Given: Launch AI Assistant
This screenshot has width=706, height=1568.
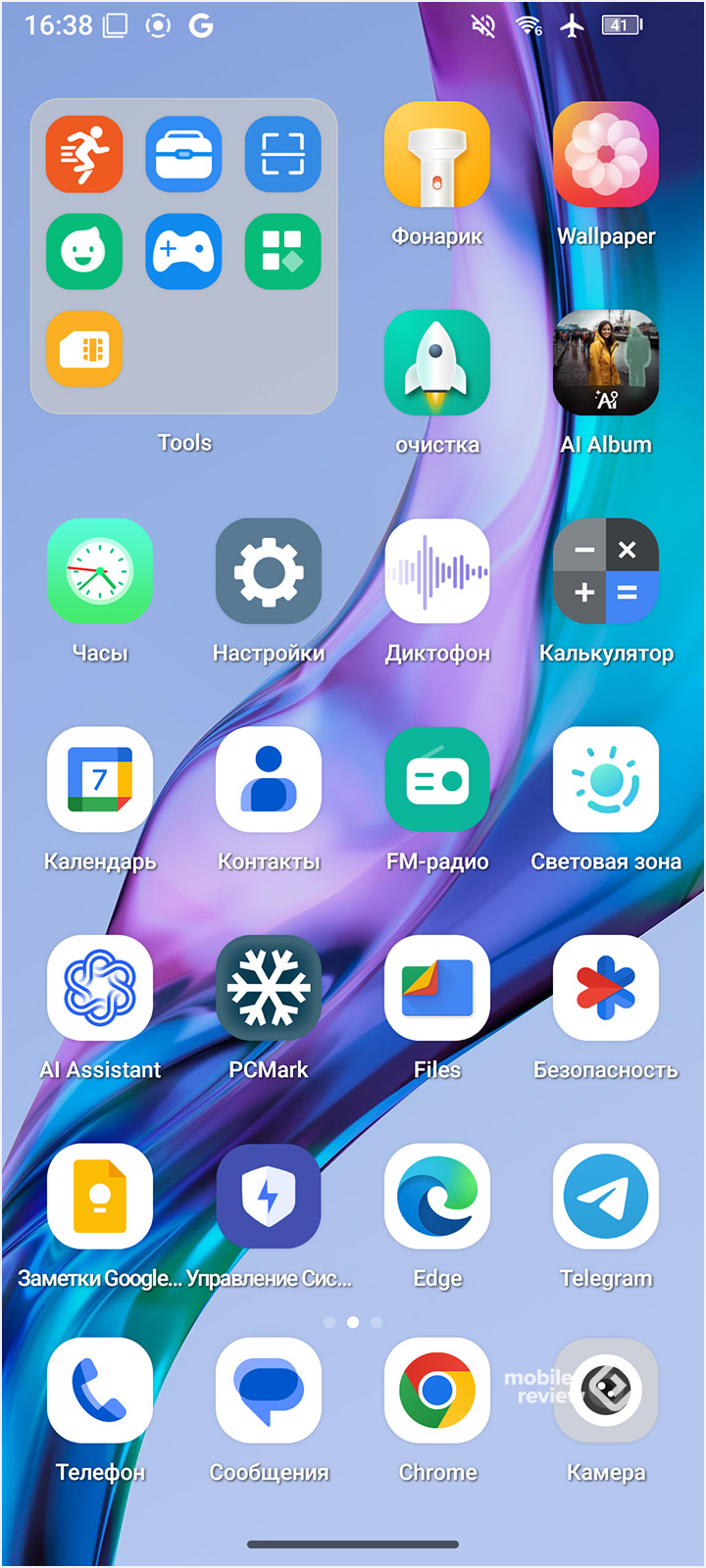Looking at the screenshot, I should (x=100, y=988).
